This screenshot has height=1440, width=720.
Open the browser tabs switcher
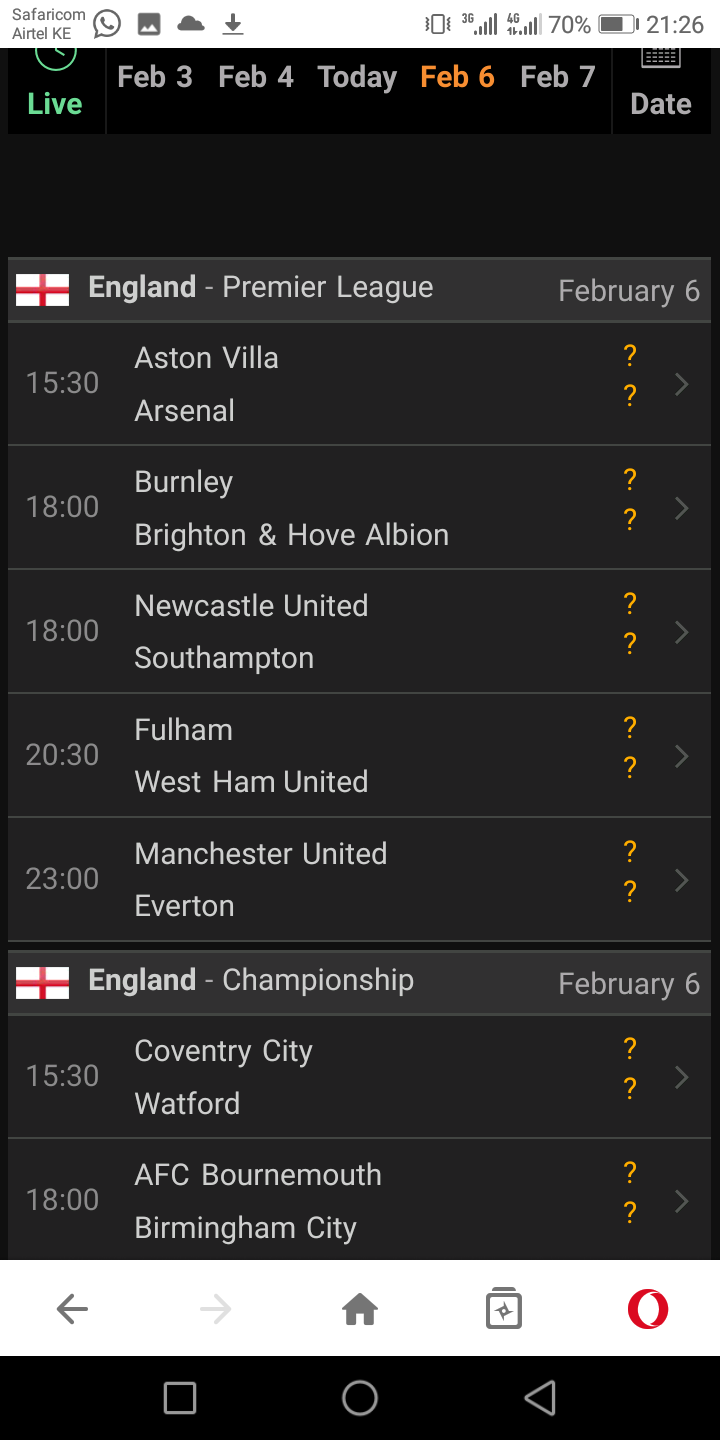(504, 1309)
